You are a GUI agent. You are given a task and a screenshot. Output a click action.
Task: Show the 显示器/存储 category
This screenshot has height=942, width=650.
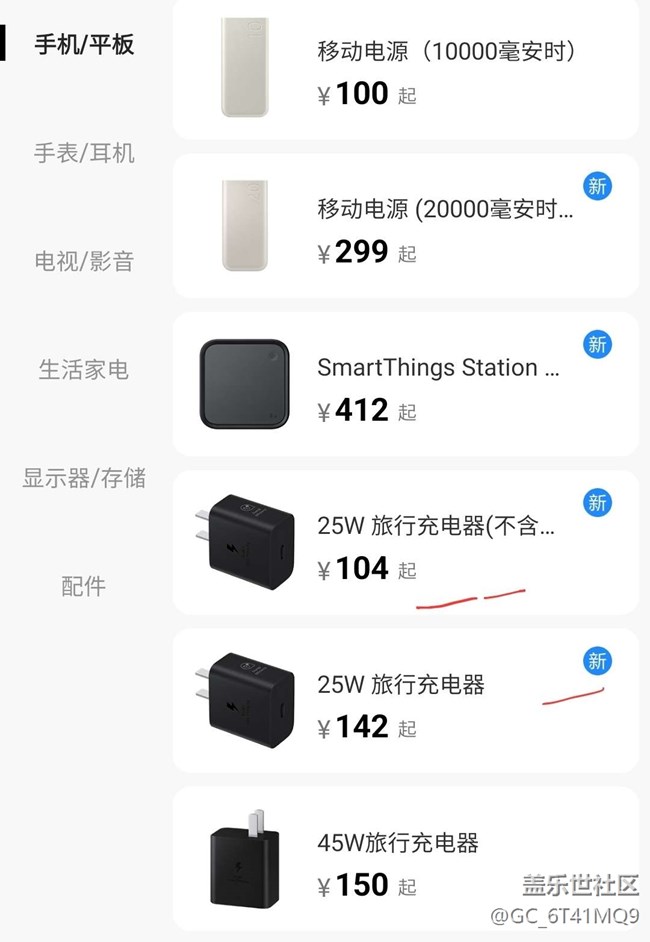click(84, 478)
